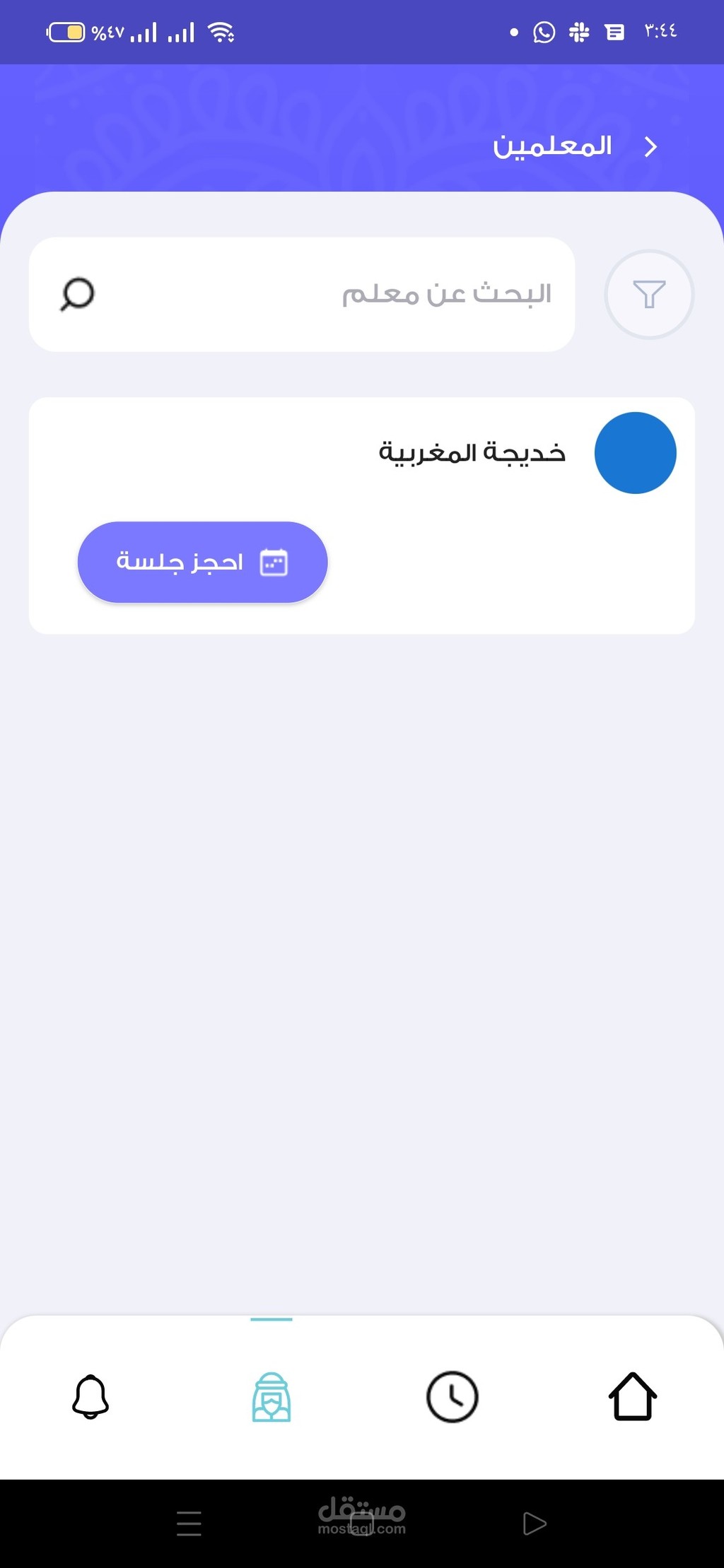Open the notifications bell tab
The image size is (724, 1568).
[90, 1396]
